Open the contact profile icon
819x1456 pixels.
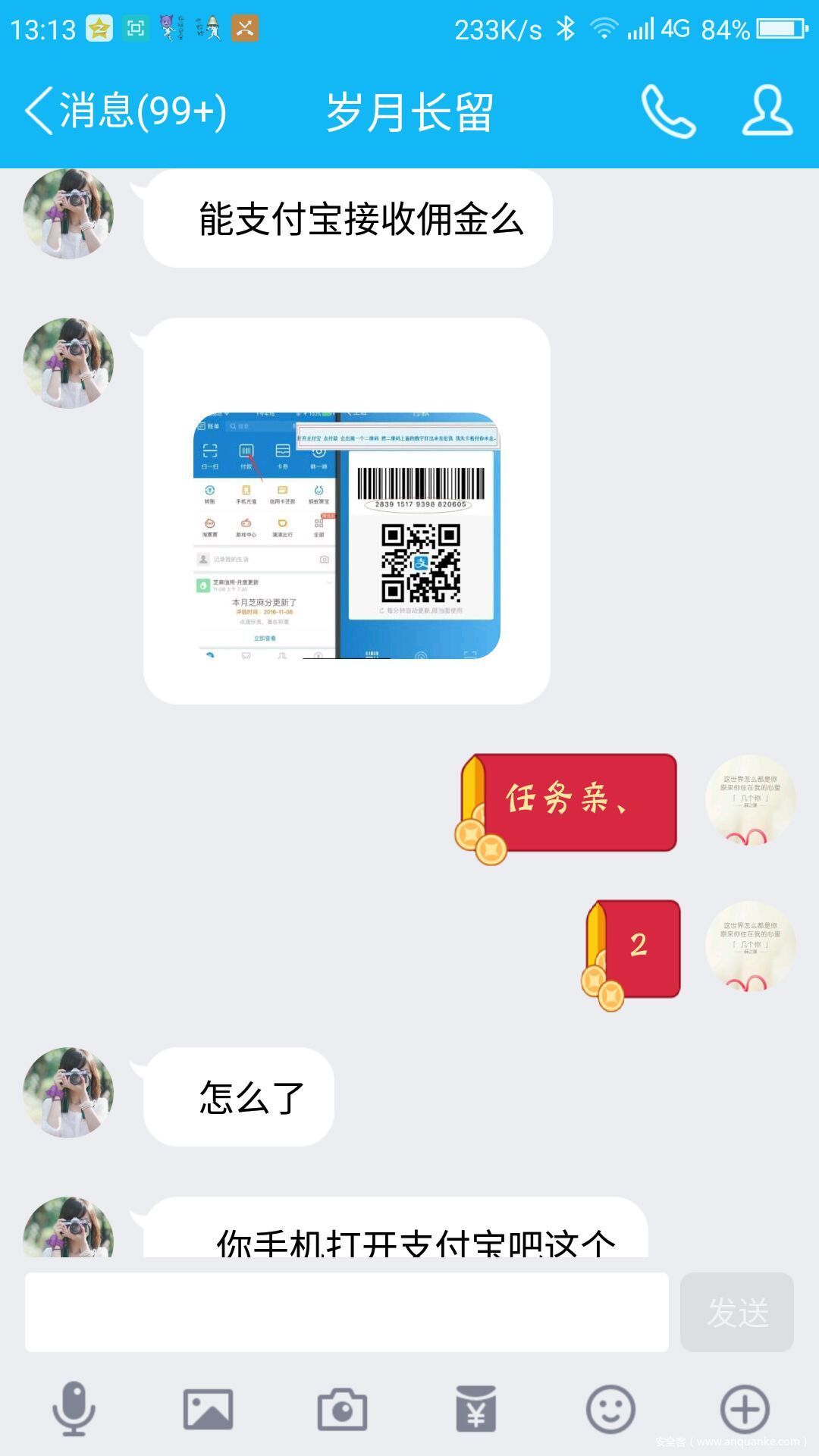(x=767, y=111)
